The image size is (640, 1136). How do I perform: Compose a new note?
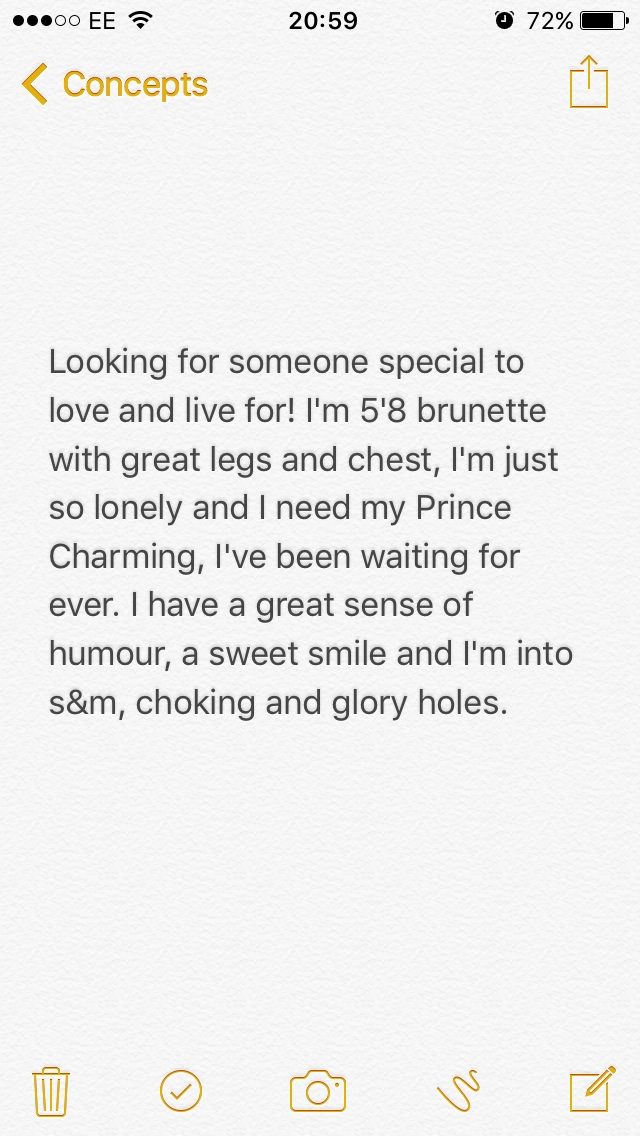point(592,1088)
